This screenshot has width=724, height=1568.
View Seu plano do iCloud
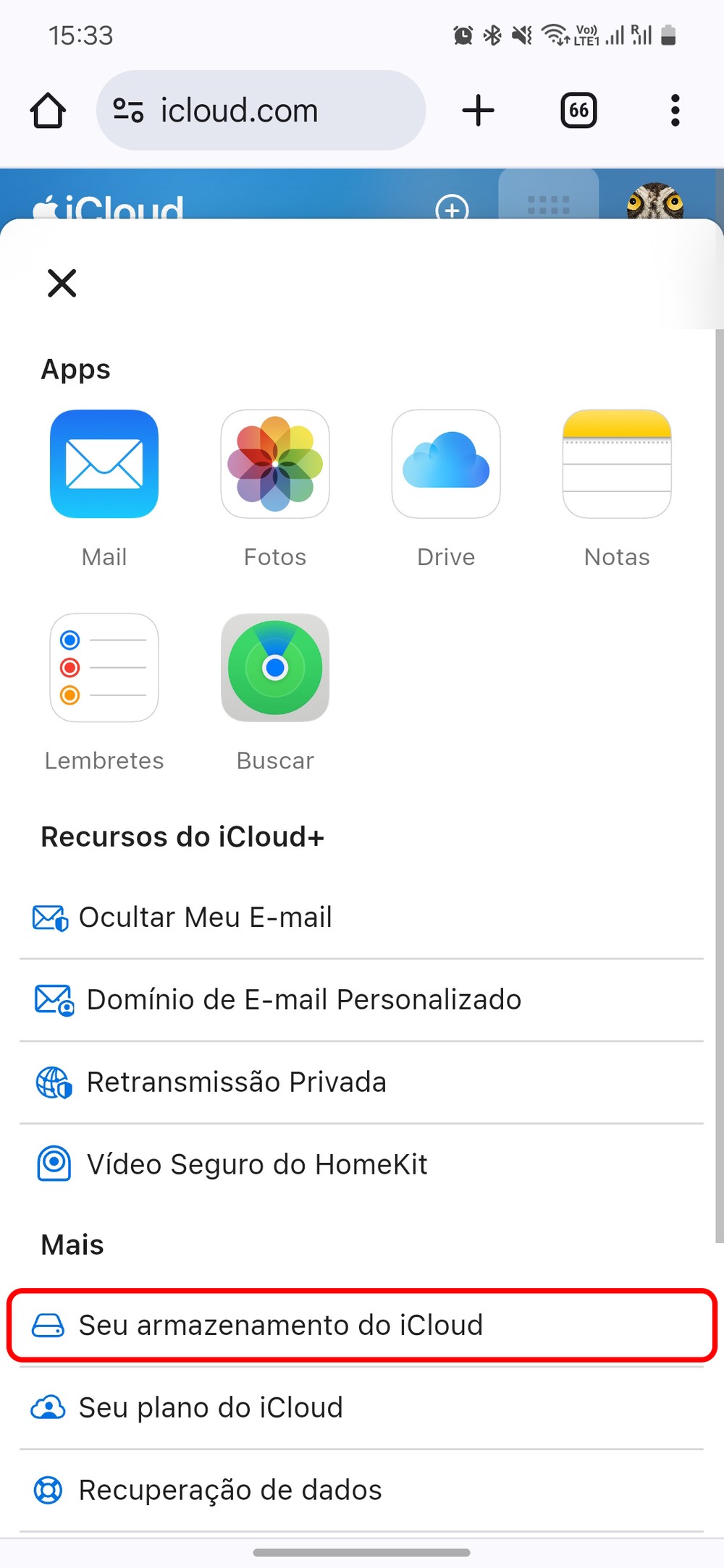pyautogui.click(x=211, y=1408)
